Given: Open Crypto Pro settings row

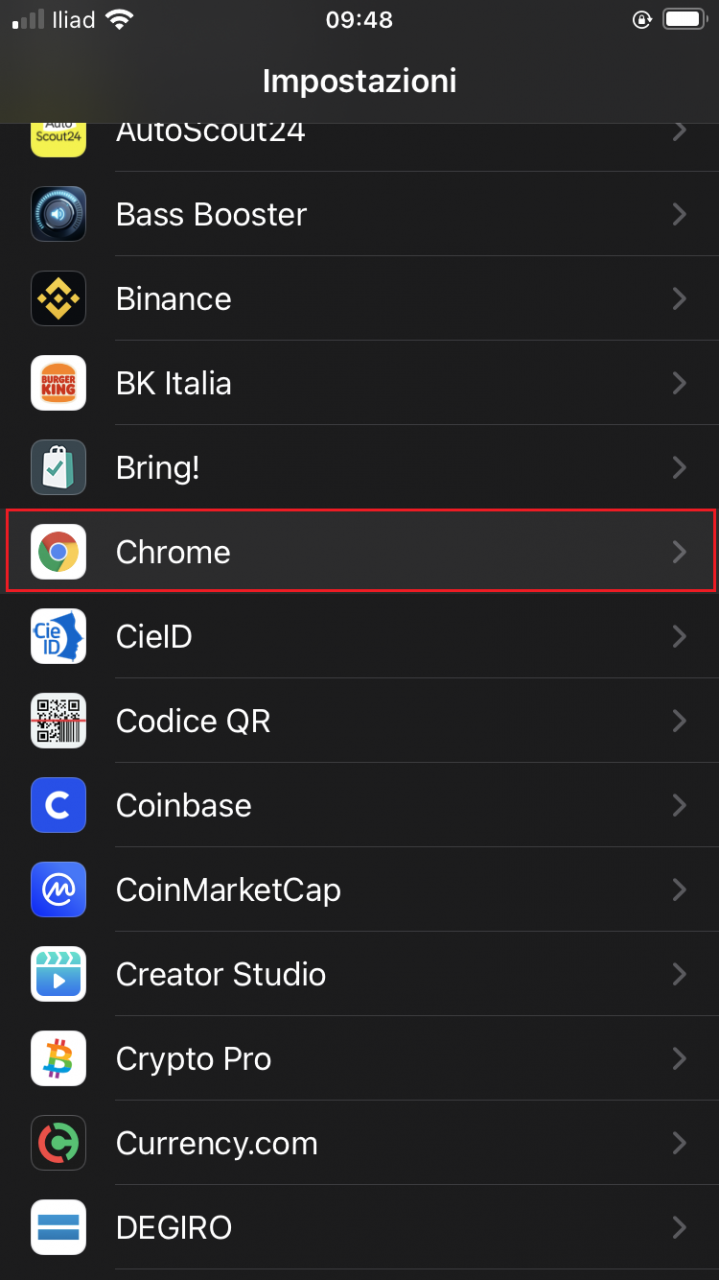Looking at the screenshot, I should 360,1058.
